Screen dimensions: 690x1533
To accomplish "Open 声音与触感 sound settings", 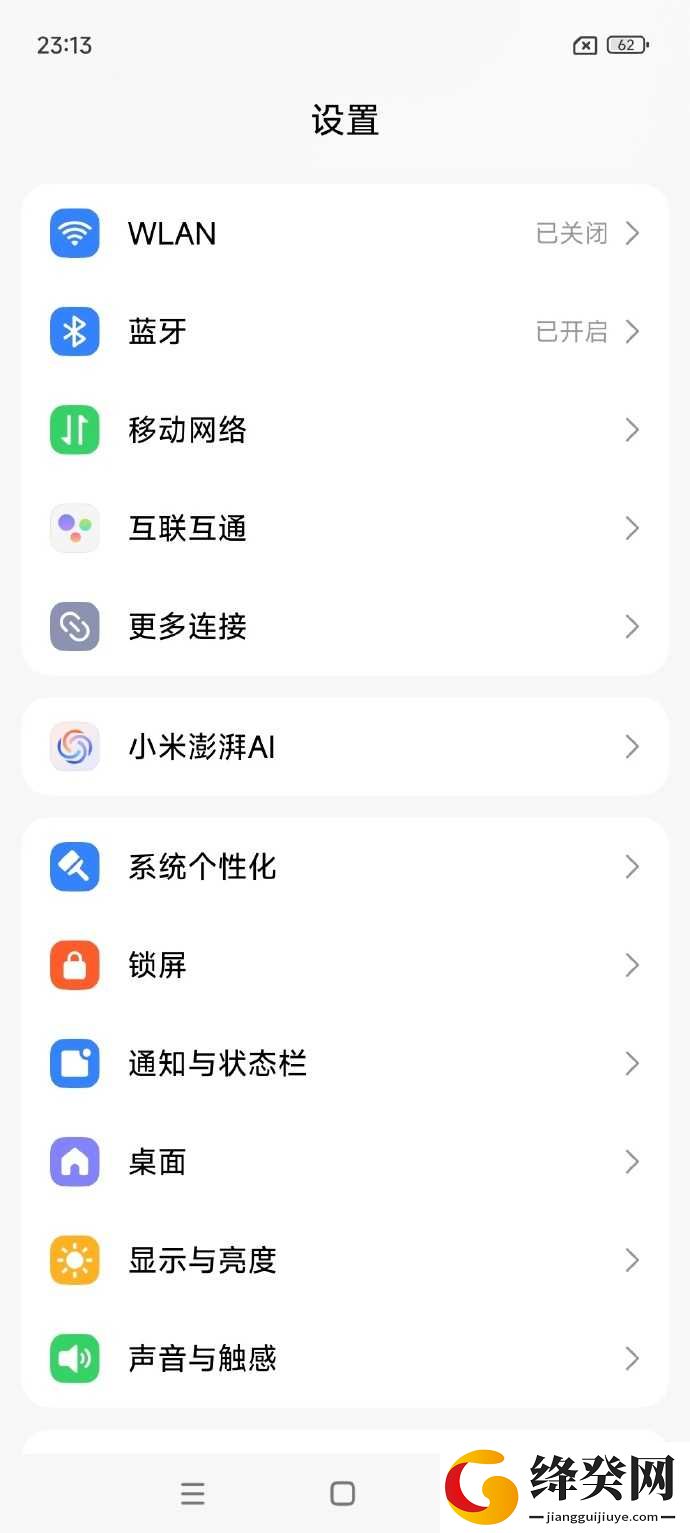I will (x=345, y=1358).
